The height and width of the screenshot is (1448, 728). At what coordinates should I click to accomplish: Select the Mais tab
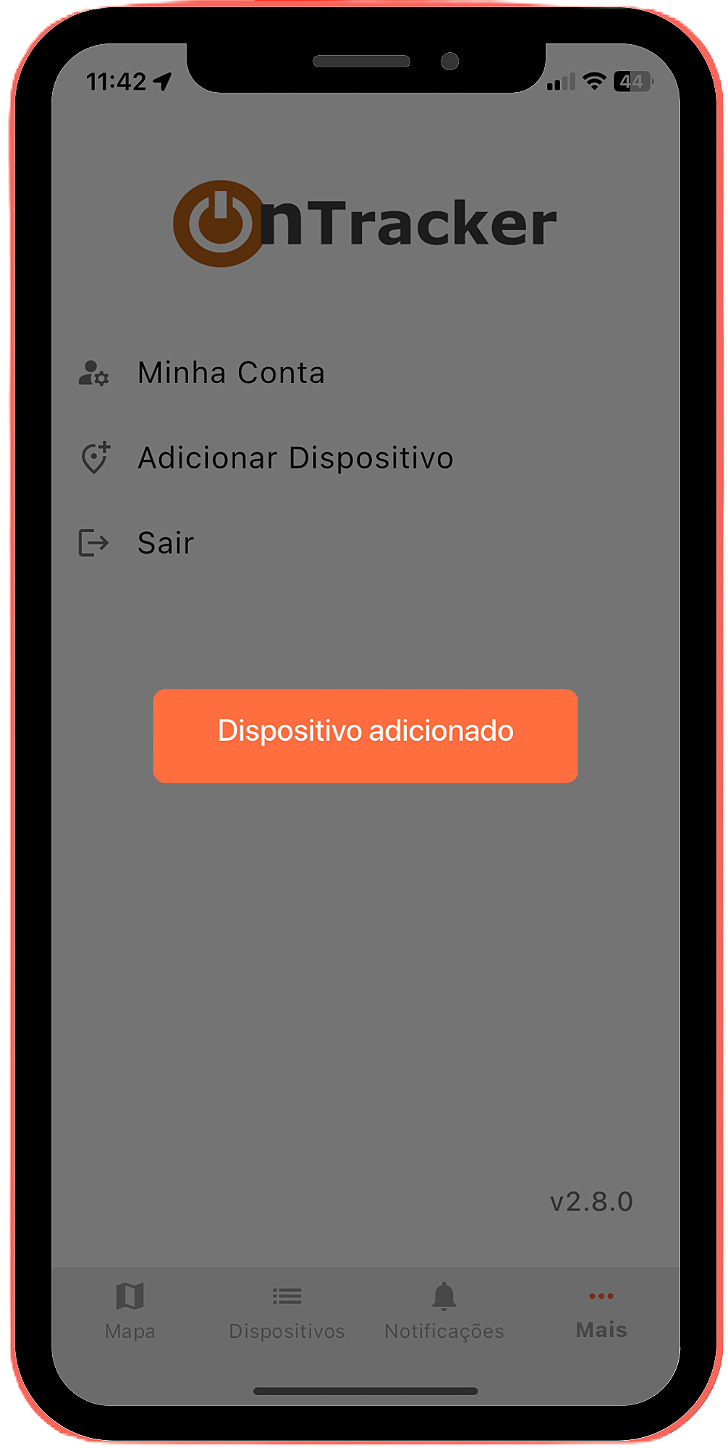coord(601,1311)
